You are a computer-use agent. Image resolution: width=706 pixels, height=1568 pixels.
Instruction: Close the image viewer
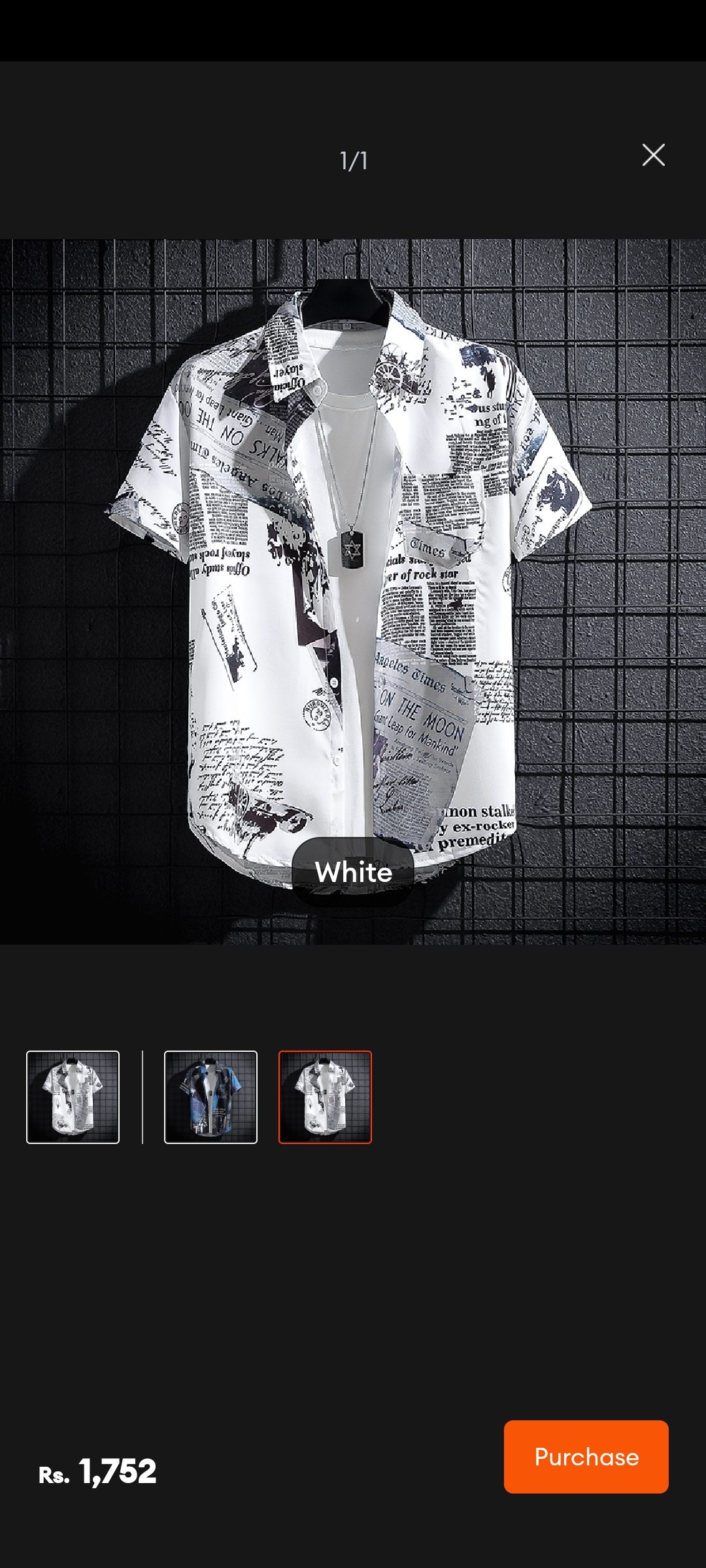[x=653, y=155]
